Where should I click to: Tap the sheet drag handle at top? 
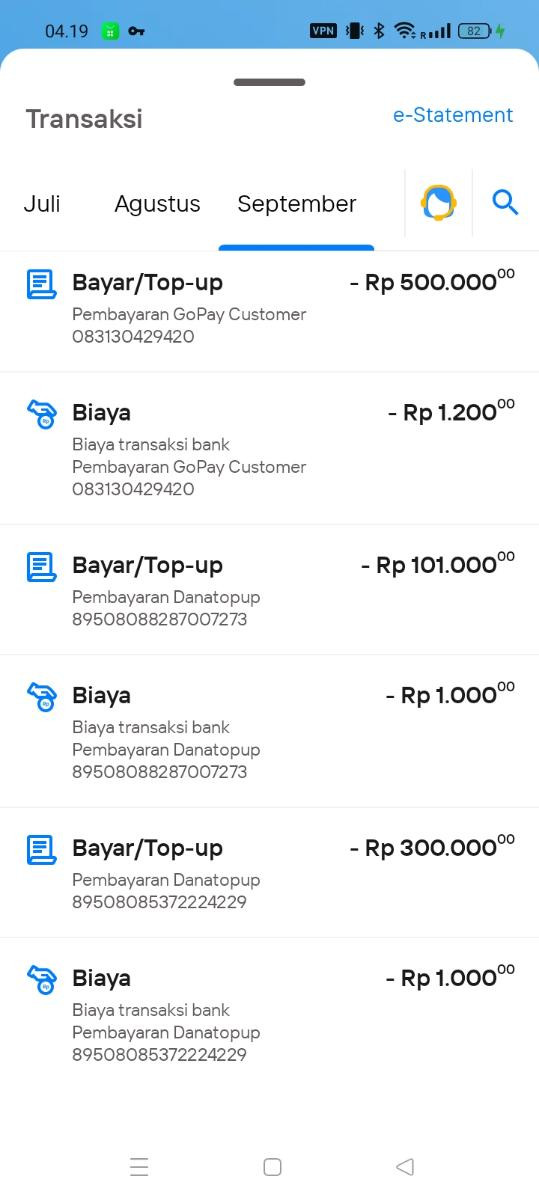click(269, 82)
